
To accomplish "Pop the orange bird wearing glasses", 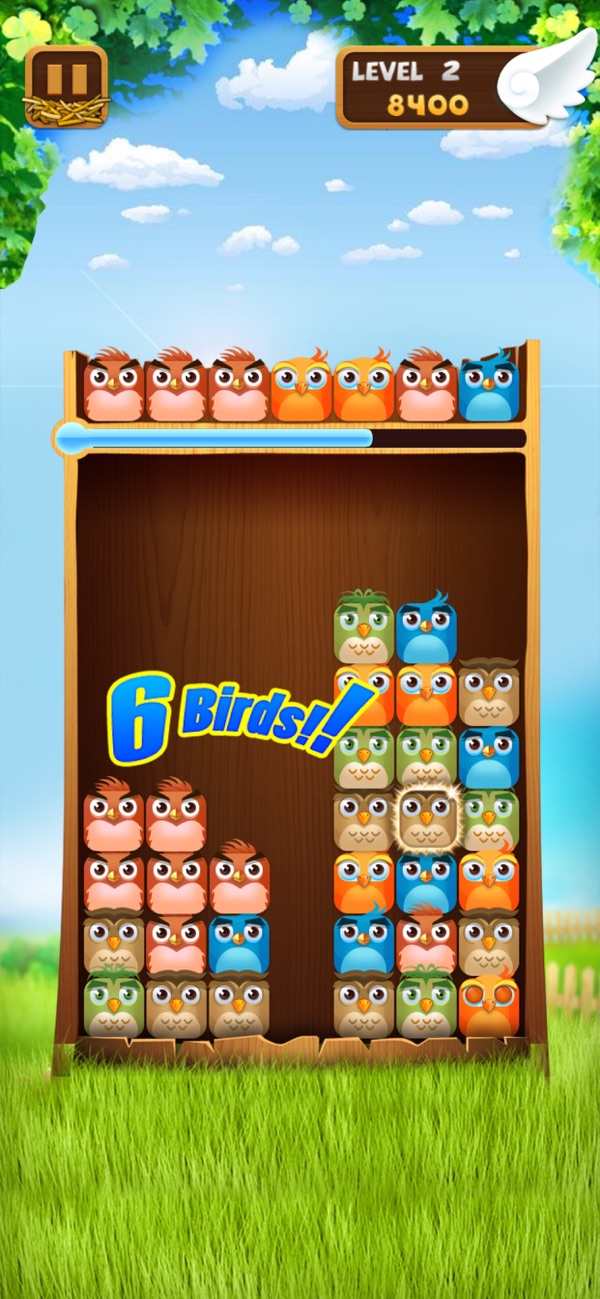I will click(489, 1005).
